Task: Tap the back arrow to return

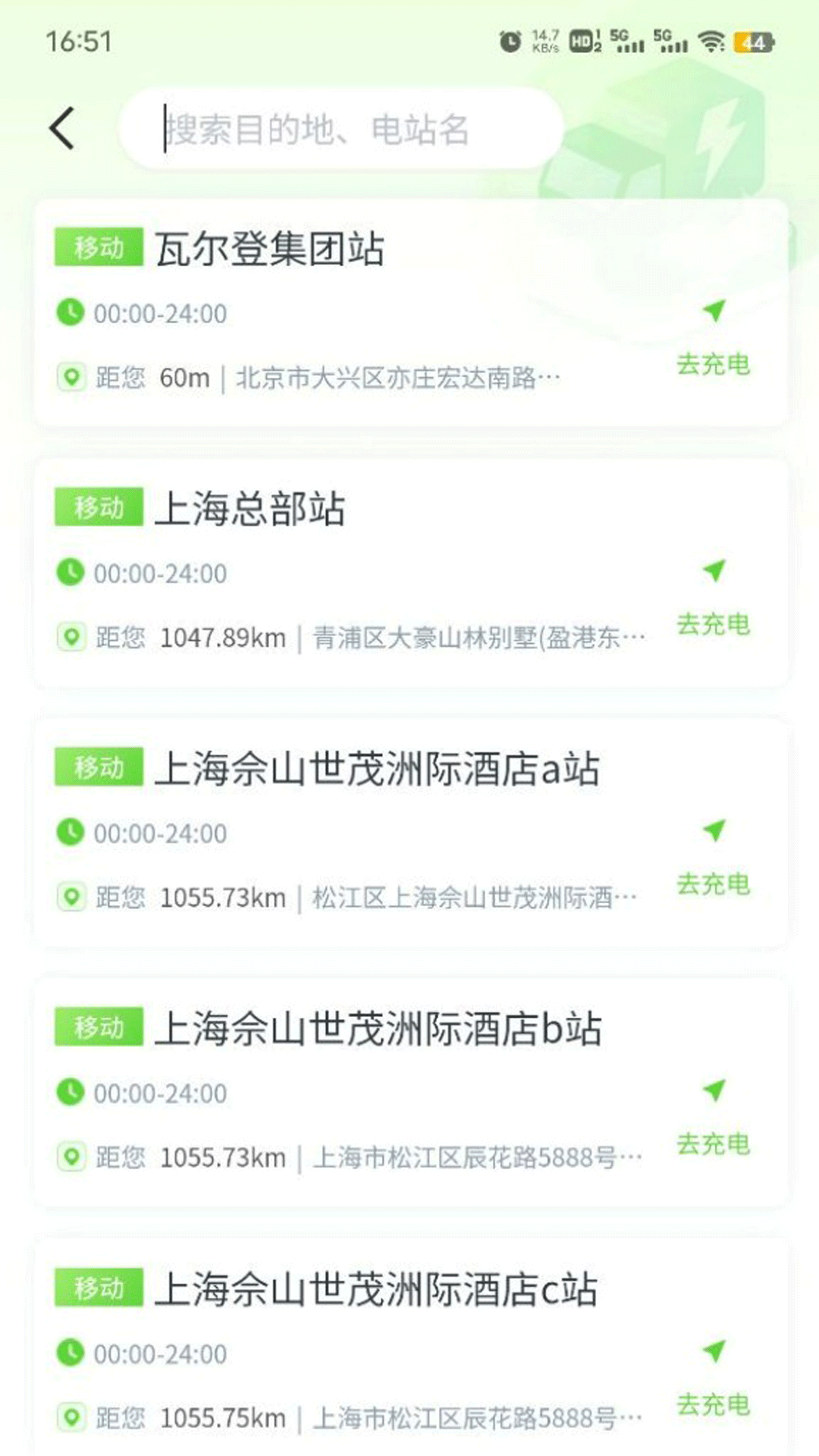Action: (x=63, y=129)
